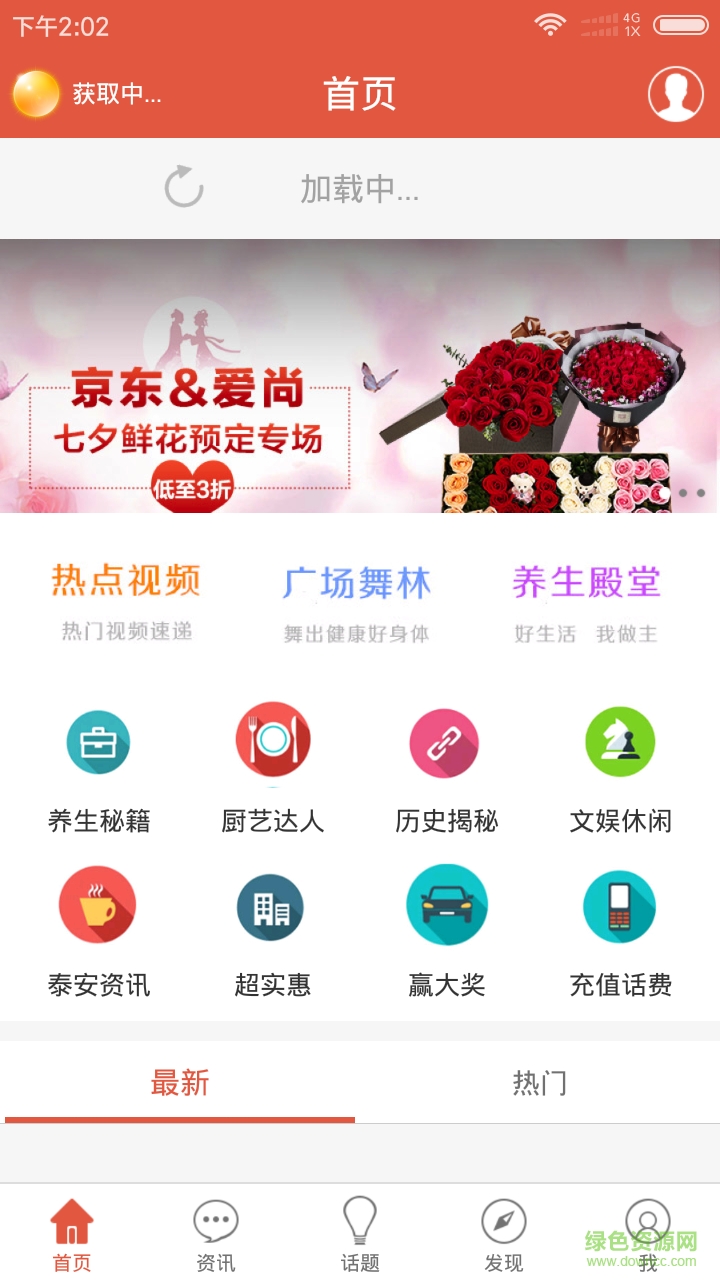
Task: Open 充值话费 phone icon
Action: click(x=620, y=904)
